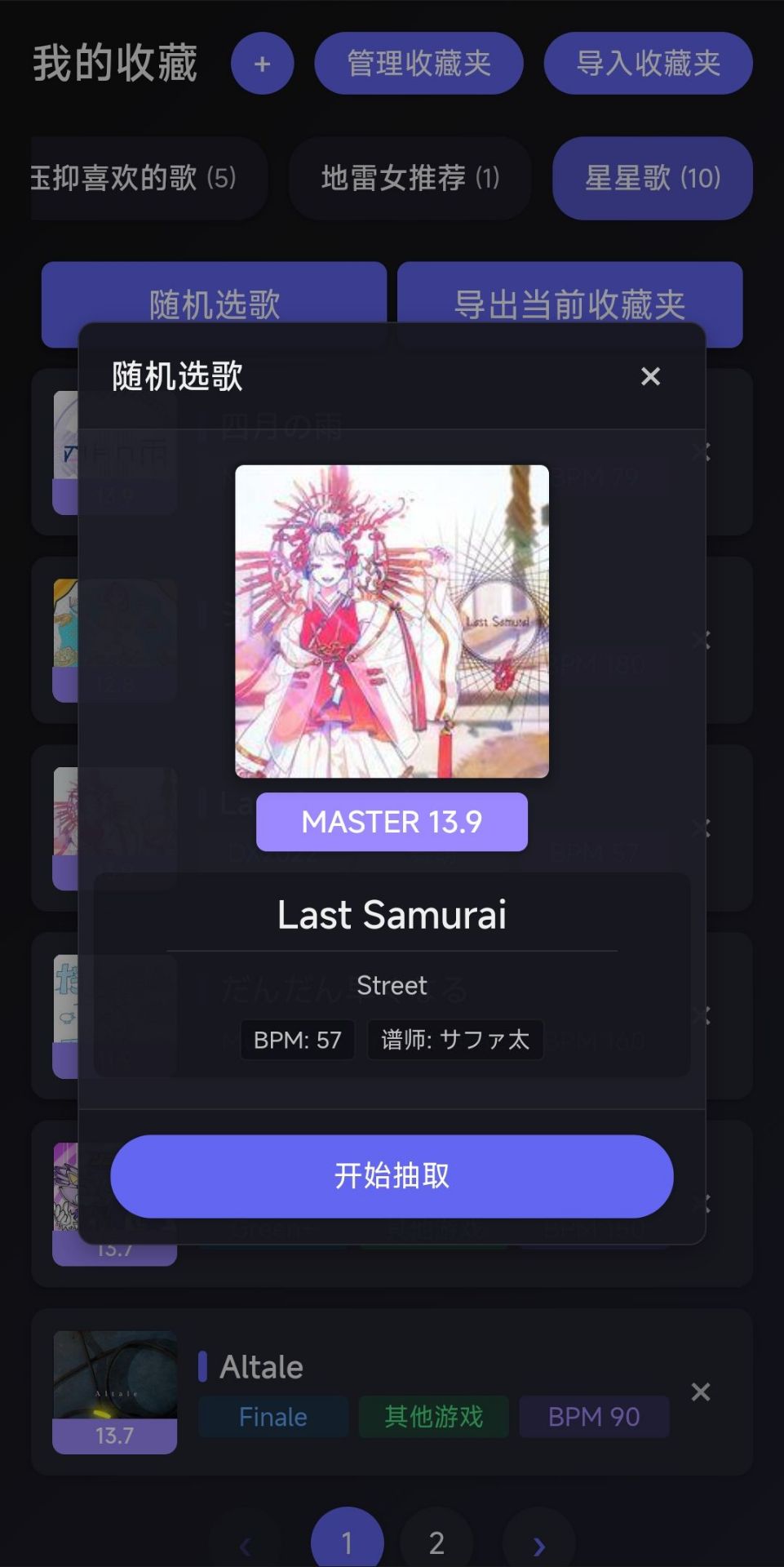The image size is (784, 1567).
Task: Click the MASTER 13.9 difficulty badge
Action: [x=392, y=822]
